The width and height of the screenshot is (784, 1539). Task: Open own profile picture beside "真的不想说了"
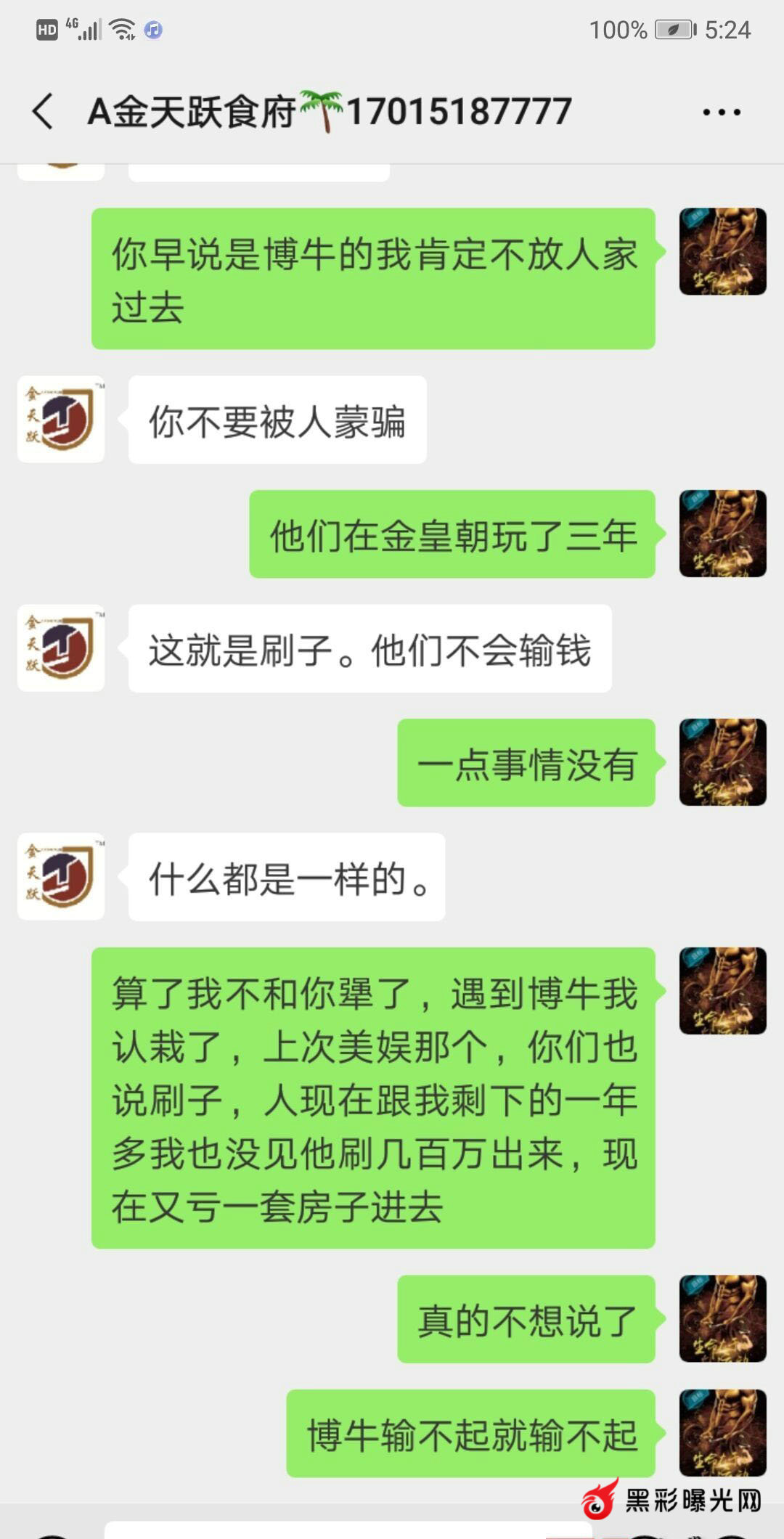pos(722,1318)
